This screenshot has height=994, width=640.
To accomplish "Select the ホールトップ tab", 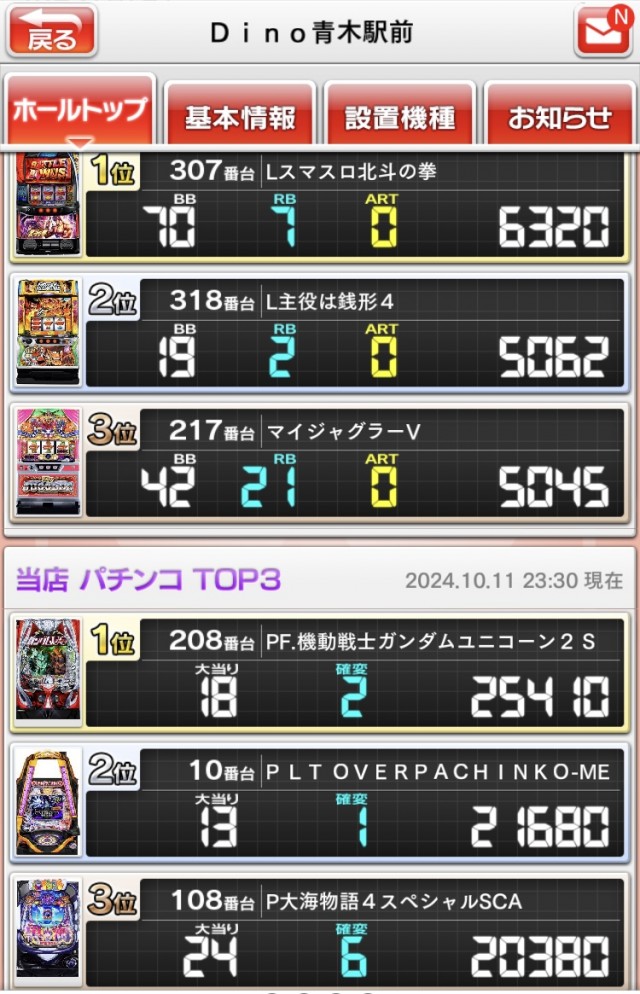I will click(x=80, y=112).
